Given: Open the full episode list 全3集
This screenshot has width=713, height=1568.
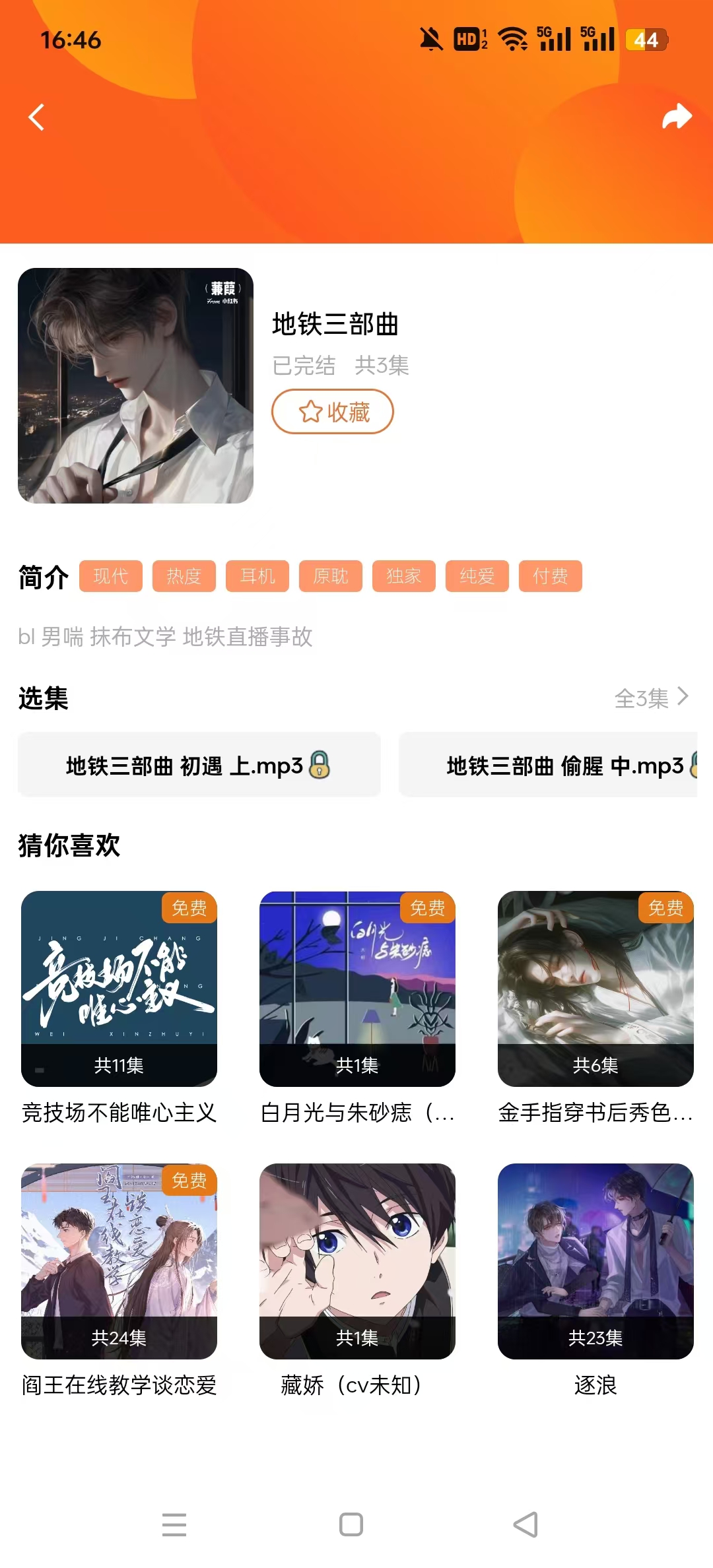Looking at the screenshot, I should [651, 698].
